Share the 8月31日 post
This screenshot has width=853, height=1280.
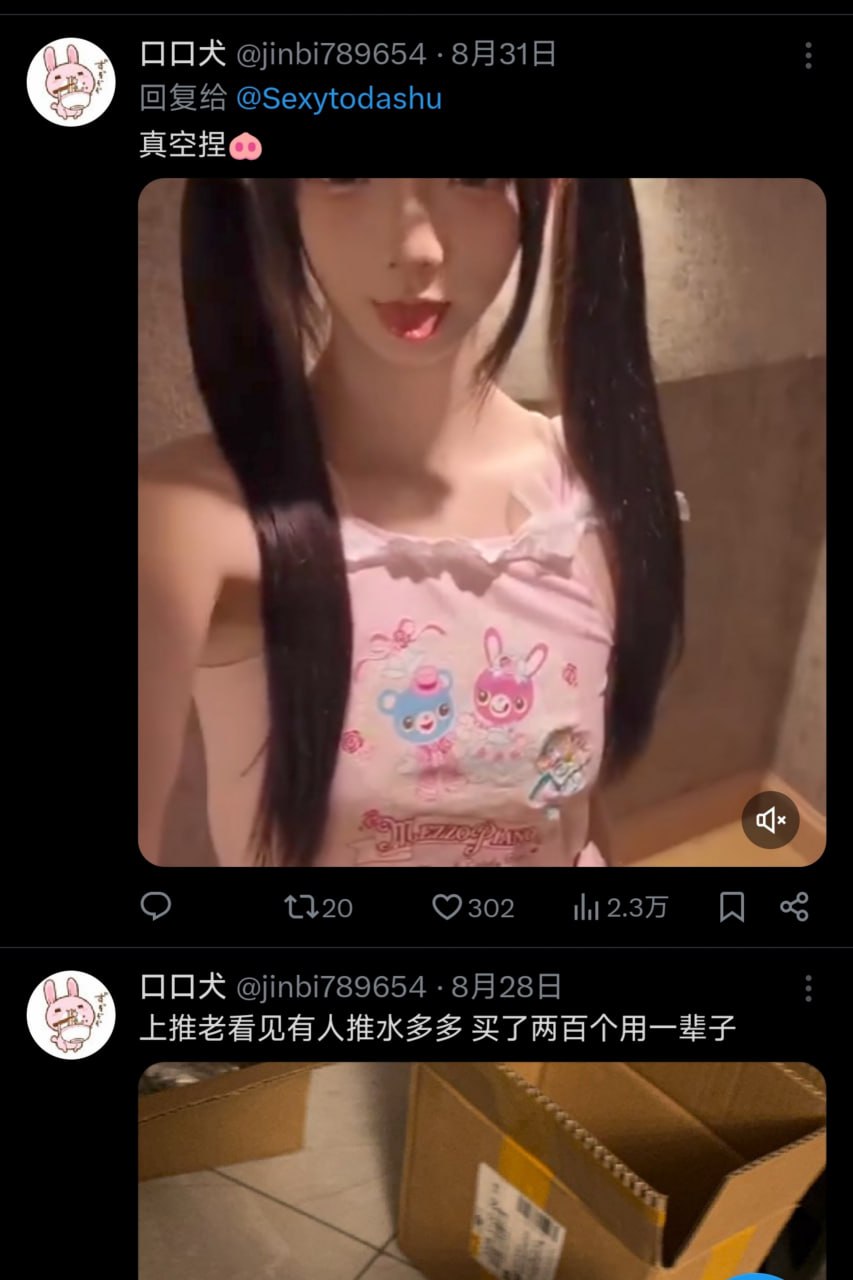794,907
